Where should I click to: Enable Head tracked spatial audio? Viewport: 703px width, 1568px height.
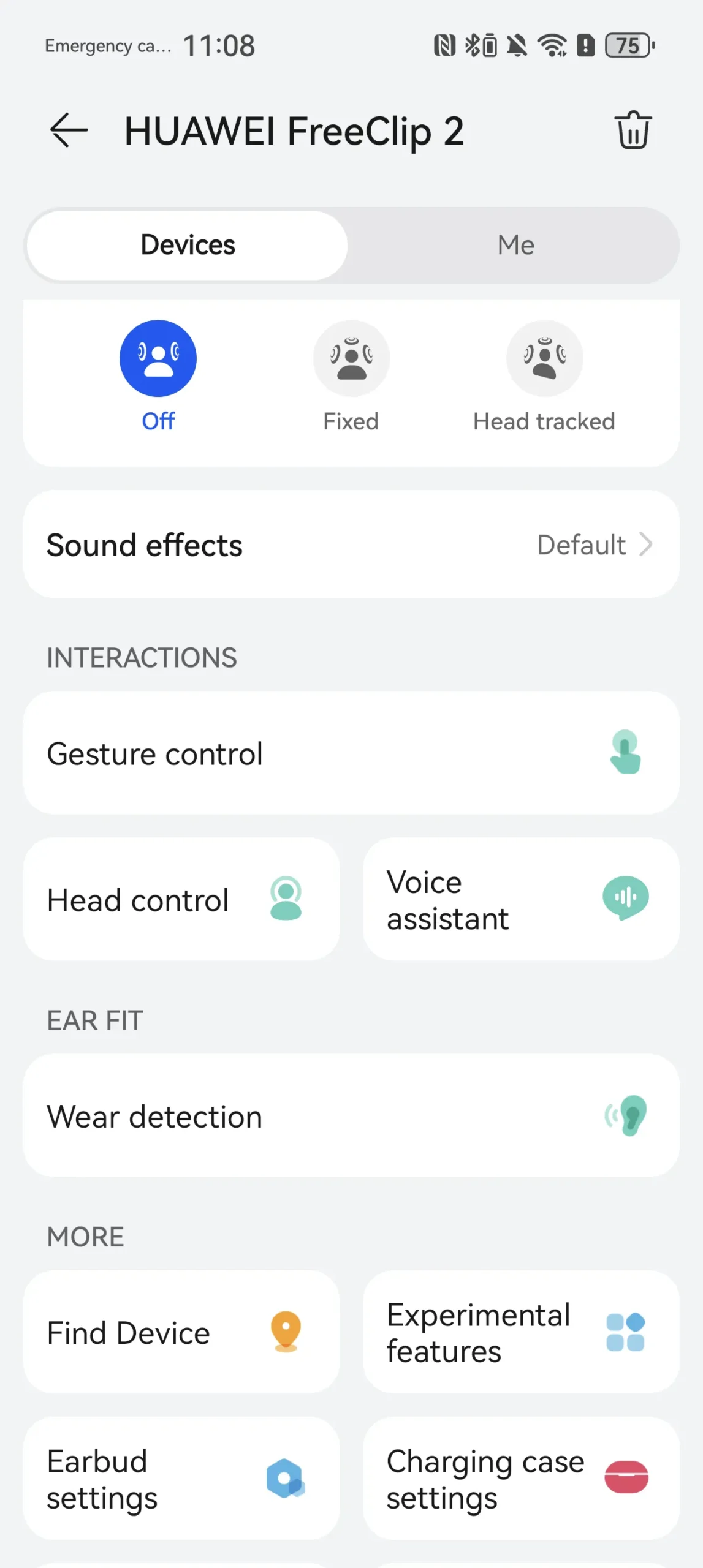coord(544,358)
